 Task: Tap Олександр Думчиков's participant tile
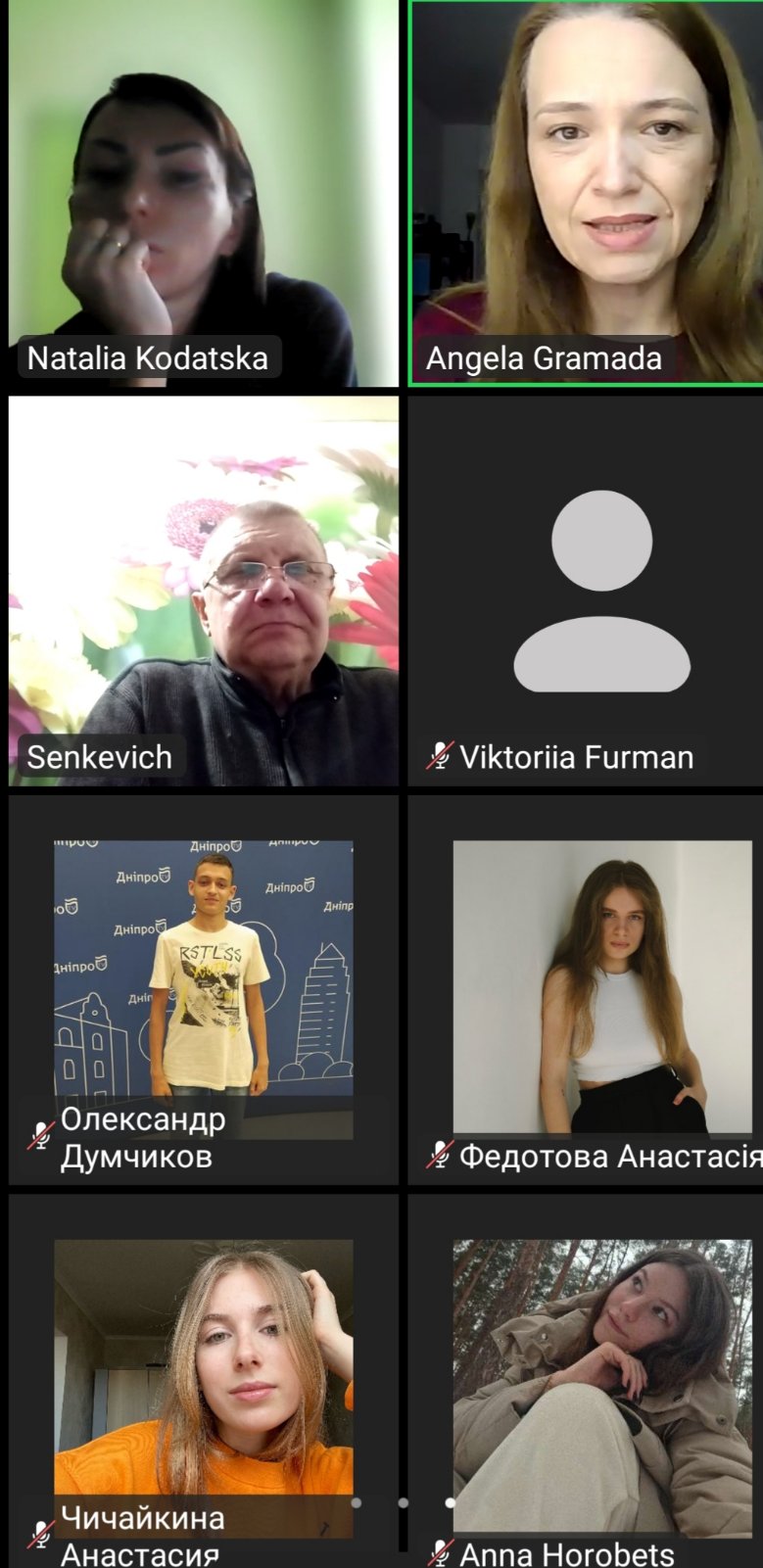coord(204,989)
